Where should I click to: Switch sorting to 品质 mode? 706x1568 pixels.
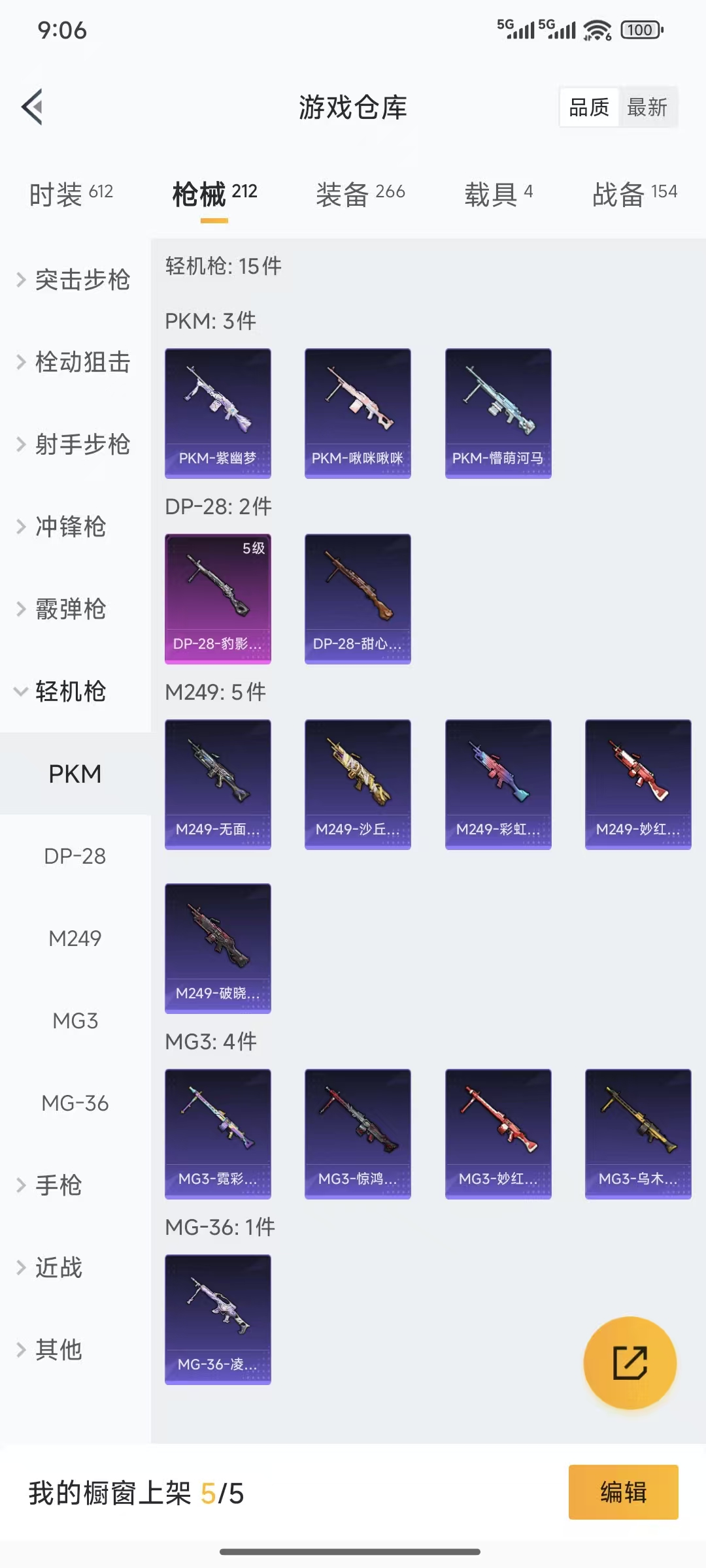pos(588,106)
